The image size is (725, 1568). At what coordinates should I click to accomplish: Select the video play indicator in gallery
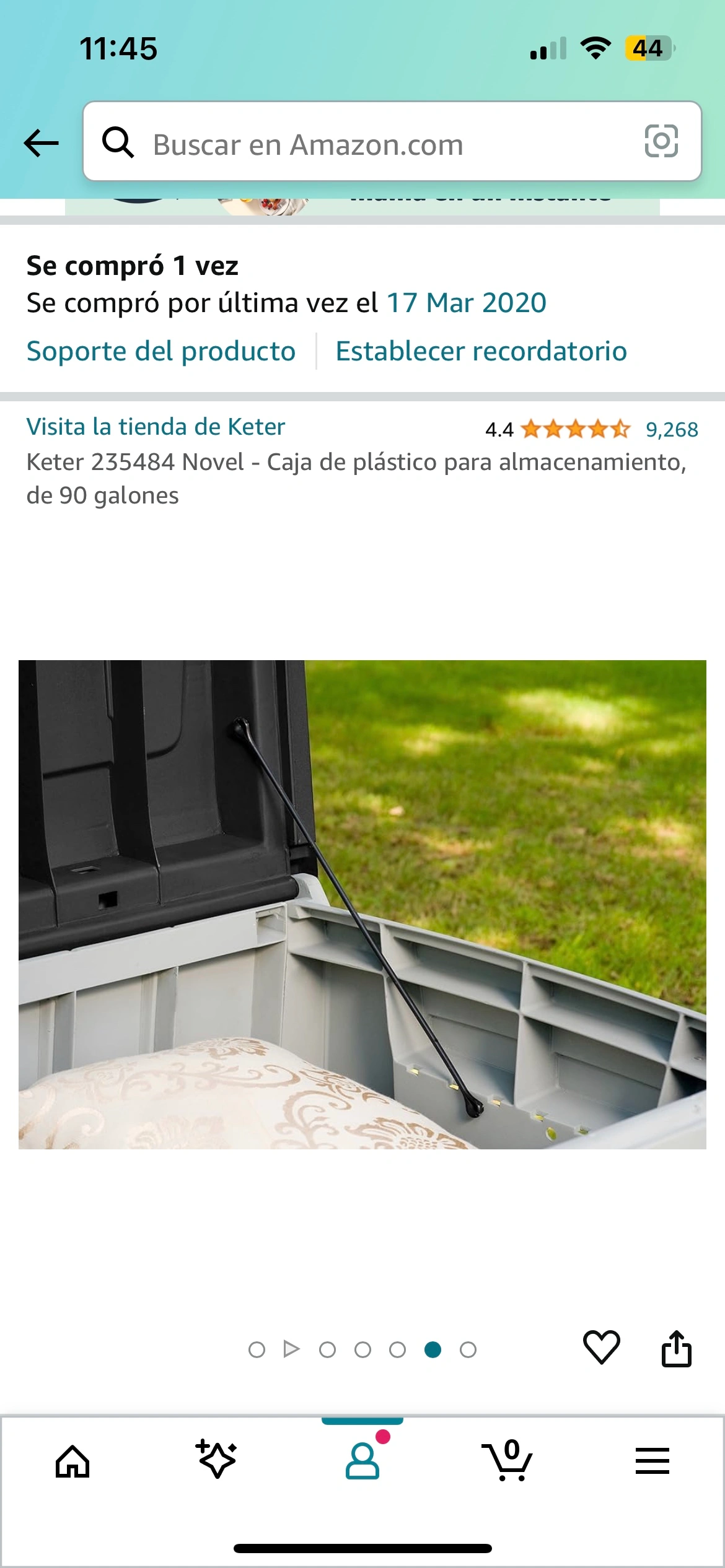[x=291, y=1349]
